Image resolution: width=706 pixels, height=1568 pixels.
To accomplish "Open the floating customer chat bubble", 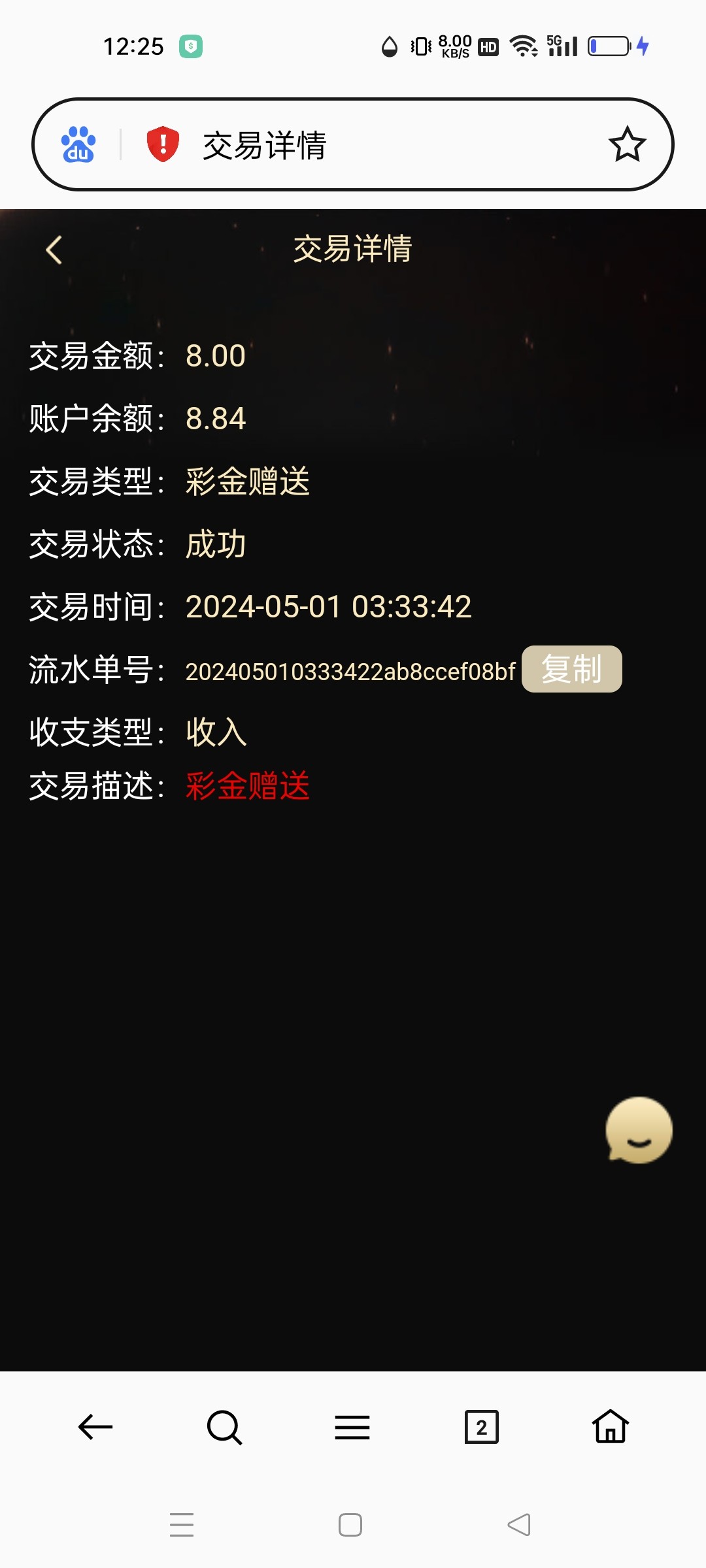I will click(x=639, y=1130).
